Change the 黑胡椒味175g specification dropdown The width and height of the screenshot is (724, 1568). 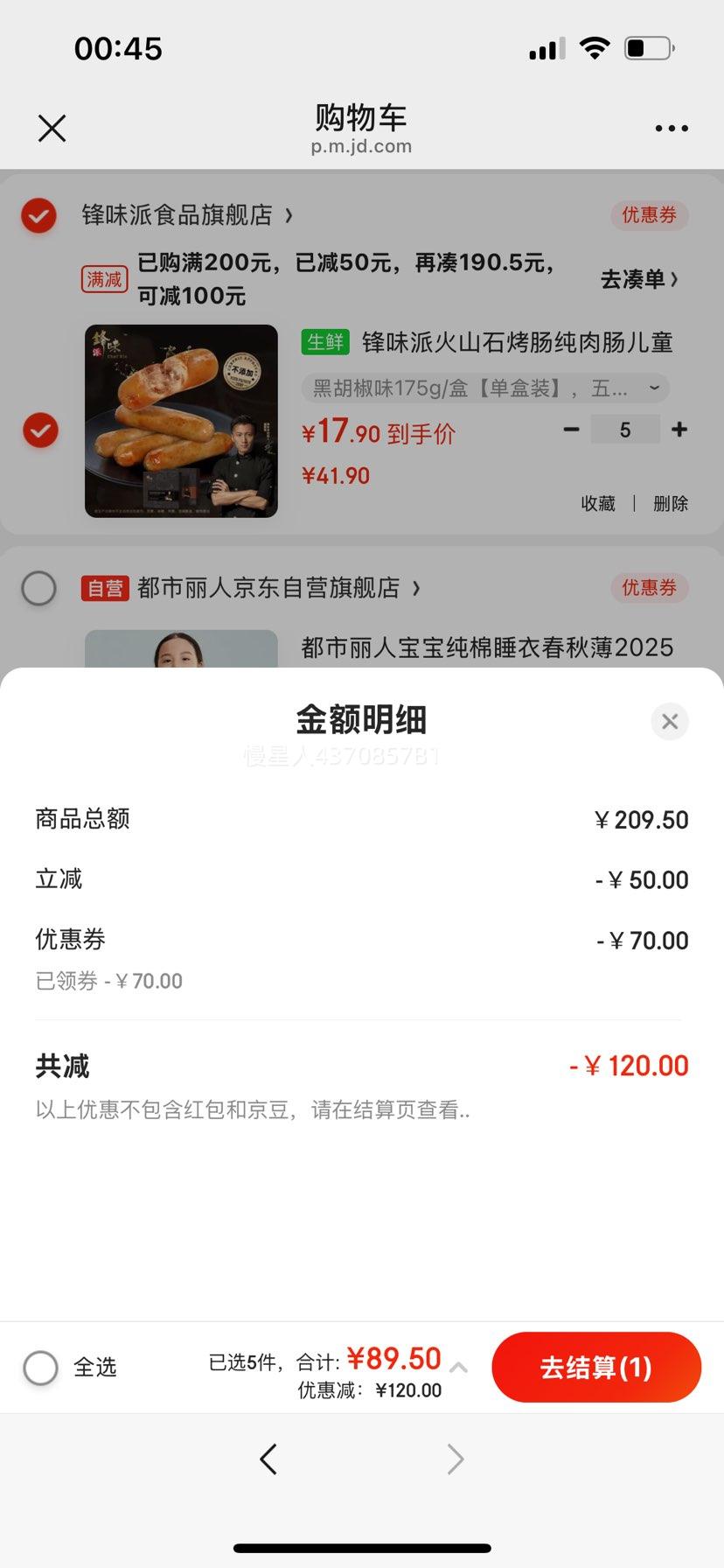(x=485, y=388)
